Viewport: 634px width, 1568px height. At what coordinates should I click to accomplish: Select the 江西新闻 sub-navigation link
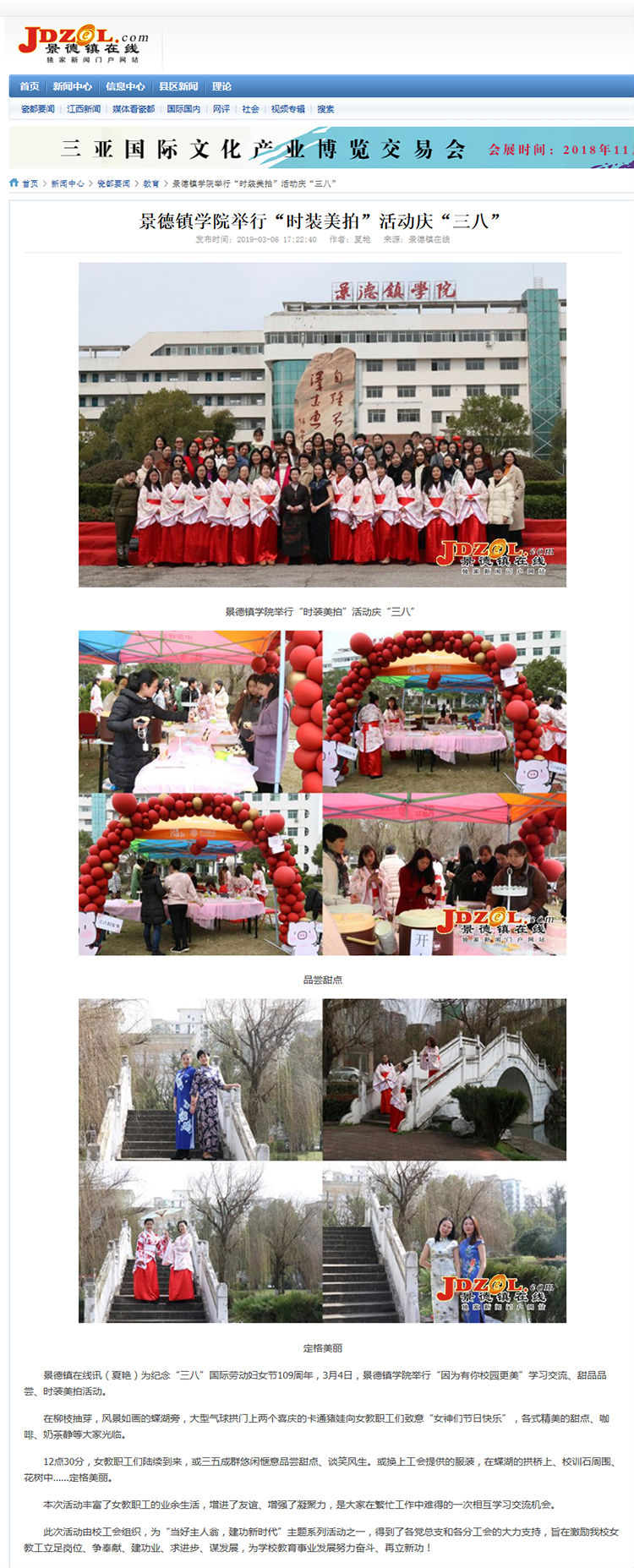(x=84, y=109)
